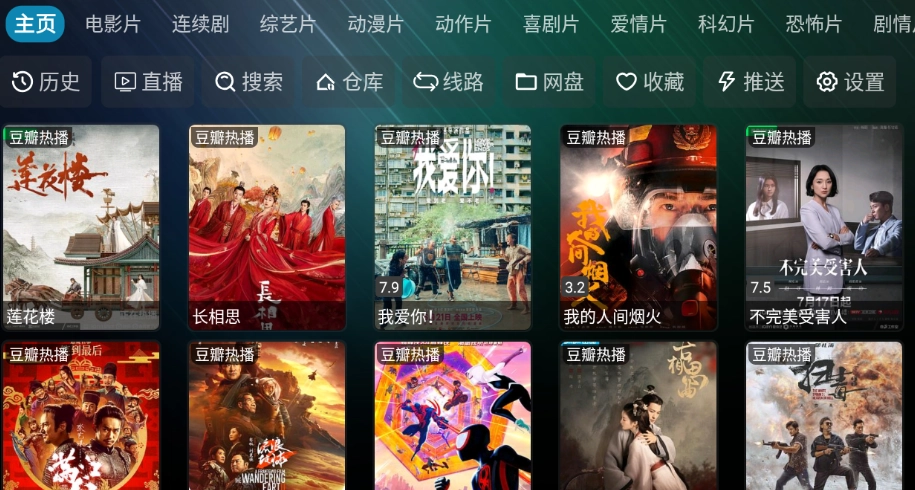Image resolution: width=915 pixels, height=490 pixels.
Task: Open the 动漫片 tab
Action: coord(375,24)
